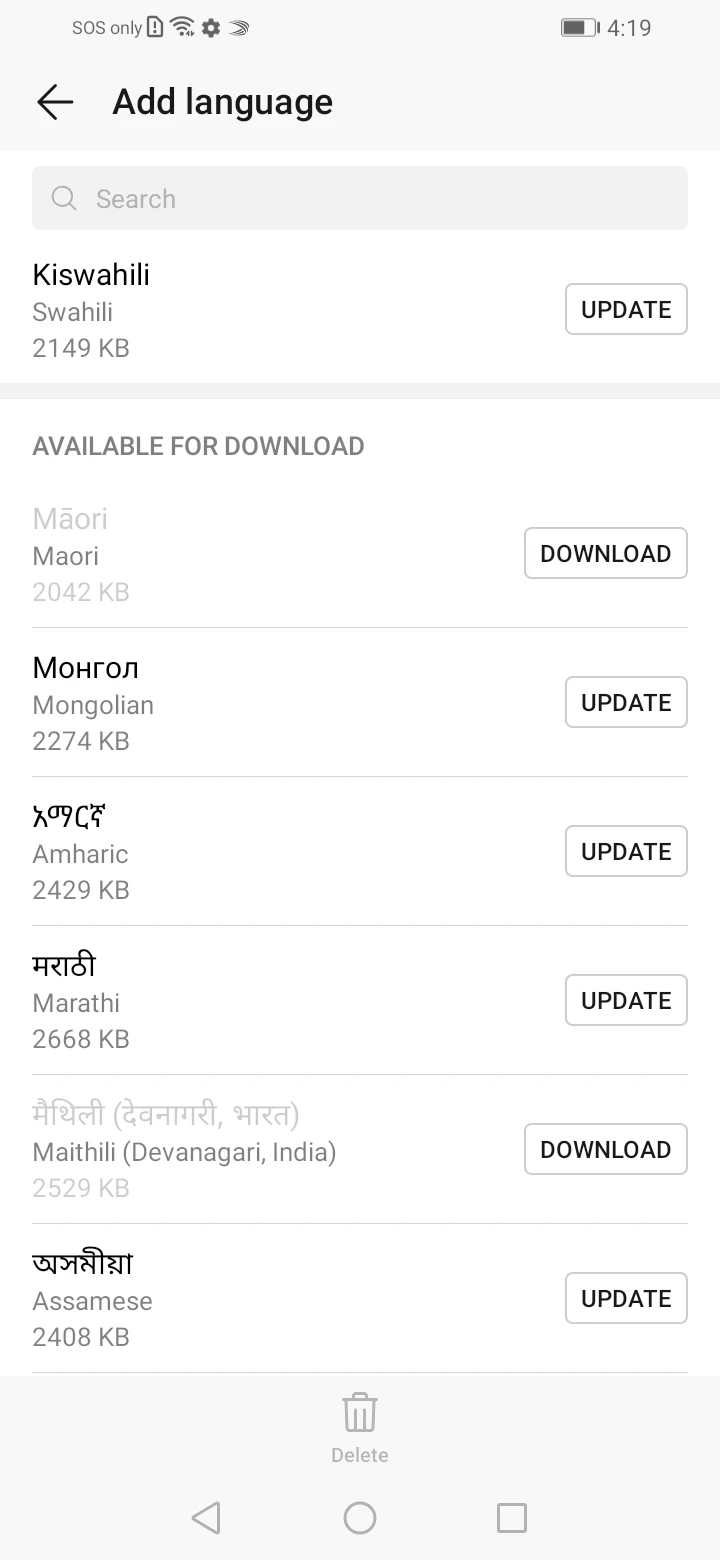Screen dimensions: 720x1560
Task: Go to the system home screen
Action: pyautogui.click(x=360, y=1518)
